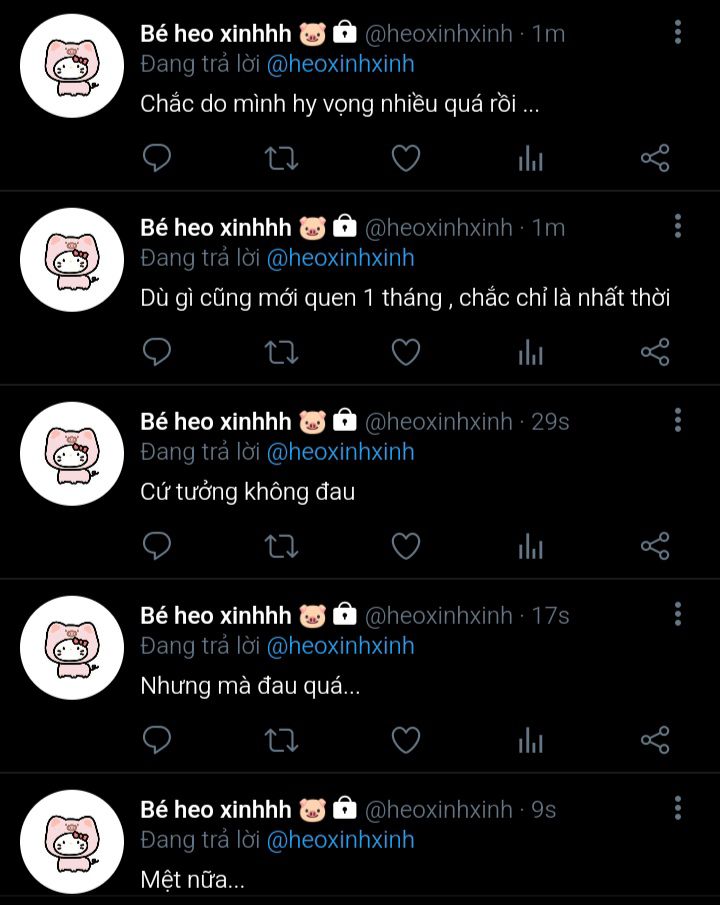Retweet the 'Dù gì cũng mới quen' tweet

[x=281, y=352]
